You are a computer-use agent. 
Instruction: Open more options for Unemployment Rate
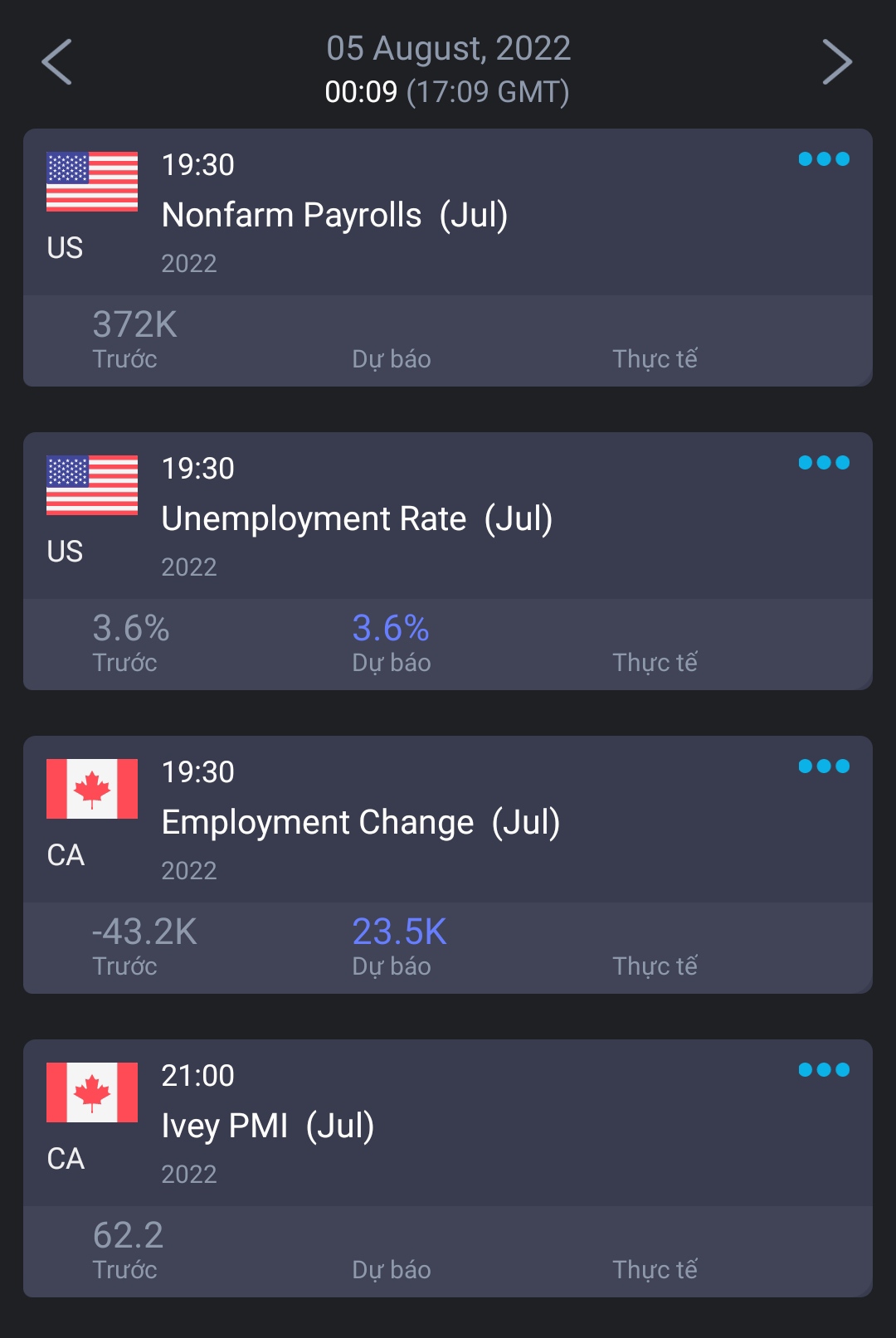point(823,463)
